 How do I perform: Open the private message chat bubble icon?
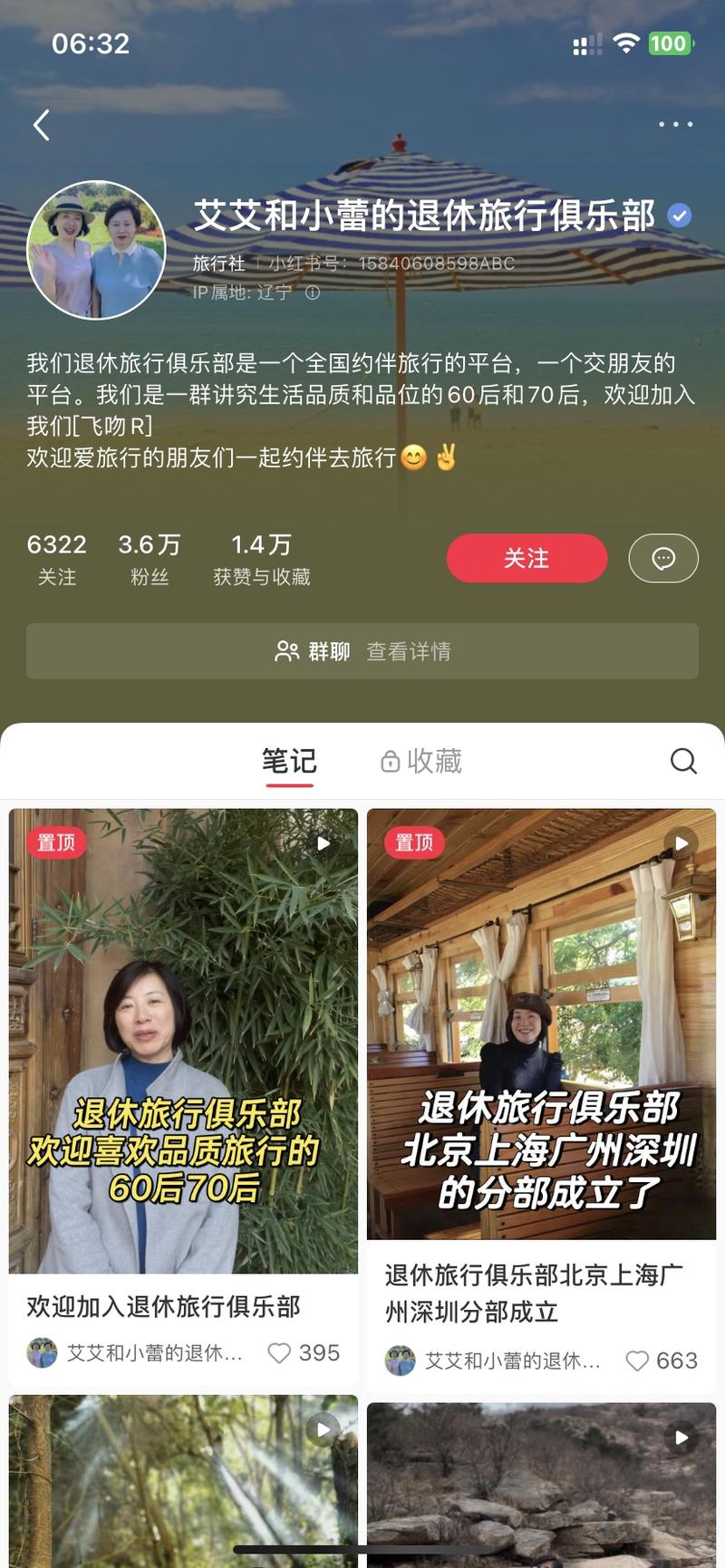tap(663, 558)
